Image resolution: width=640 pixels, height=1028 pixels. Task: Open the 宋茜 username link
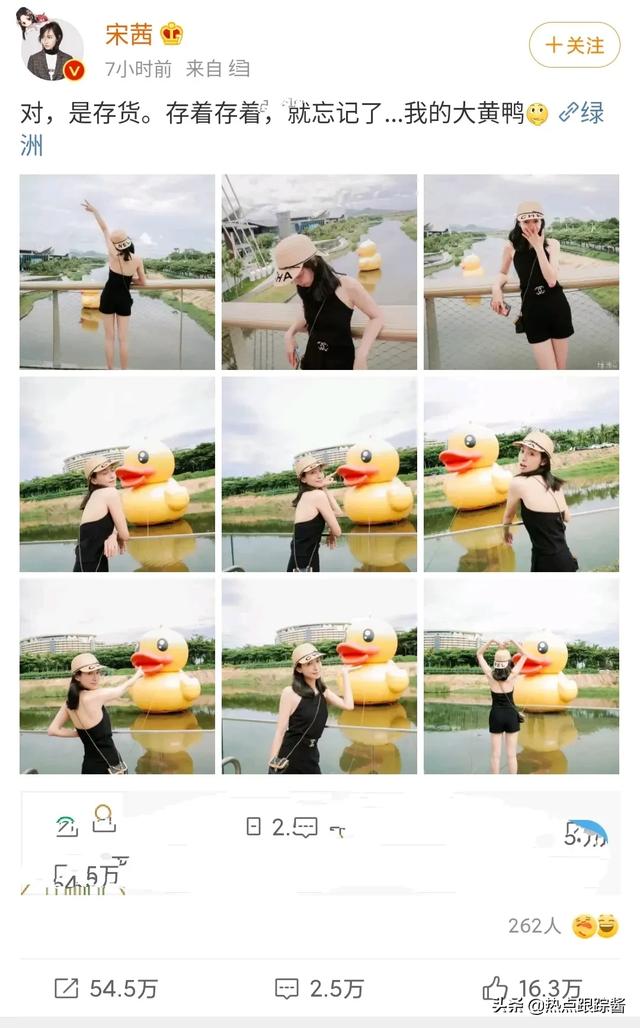(128, 34)
